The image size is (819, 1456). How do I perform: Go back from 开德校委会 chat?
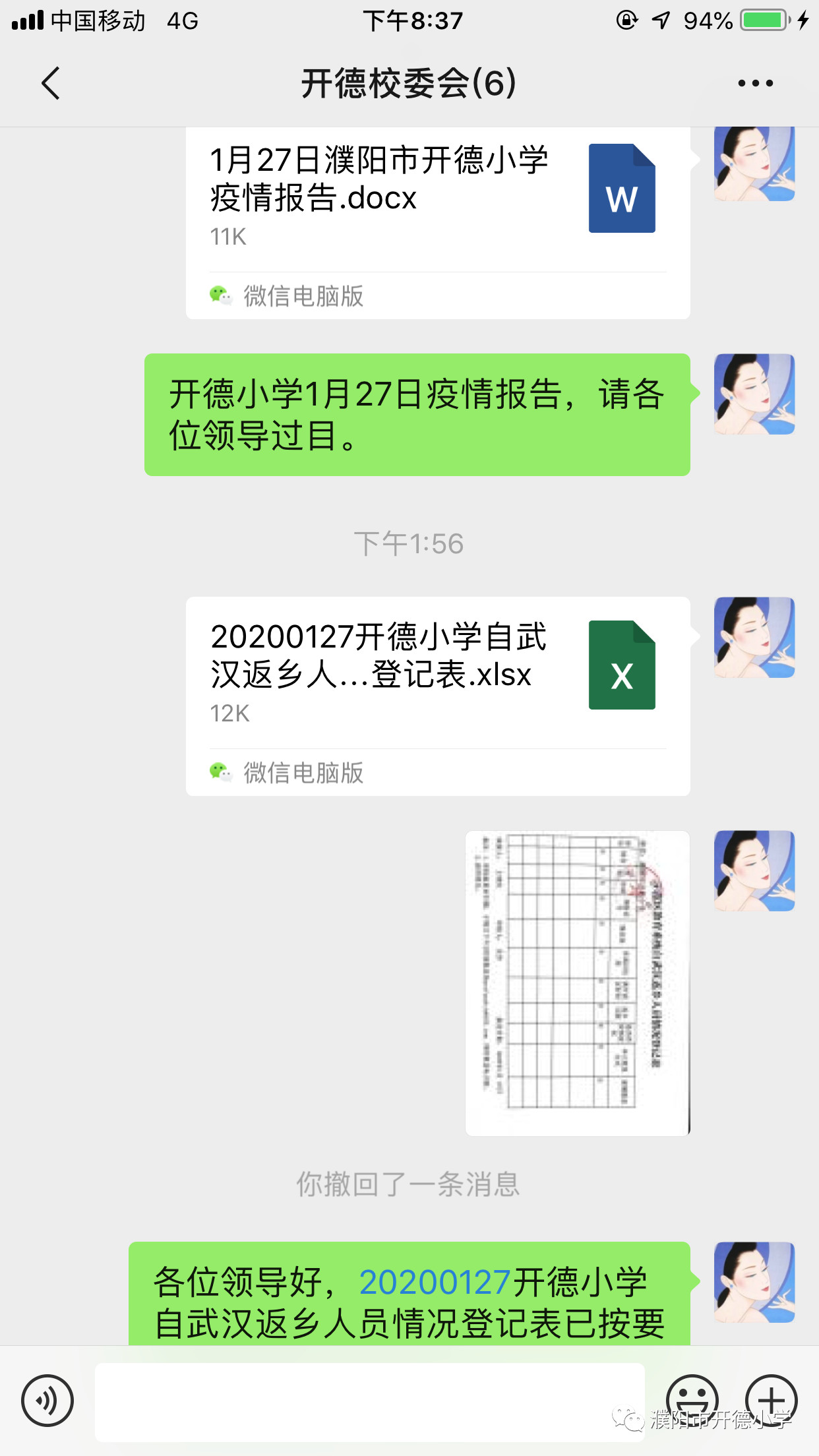click(x=50, y=84)
